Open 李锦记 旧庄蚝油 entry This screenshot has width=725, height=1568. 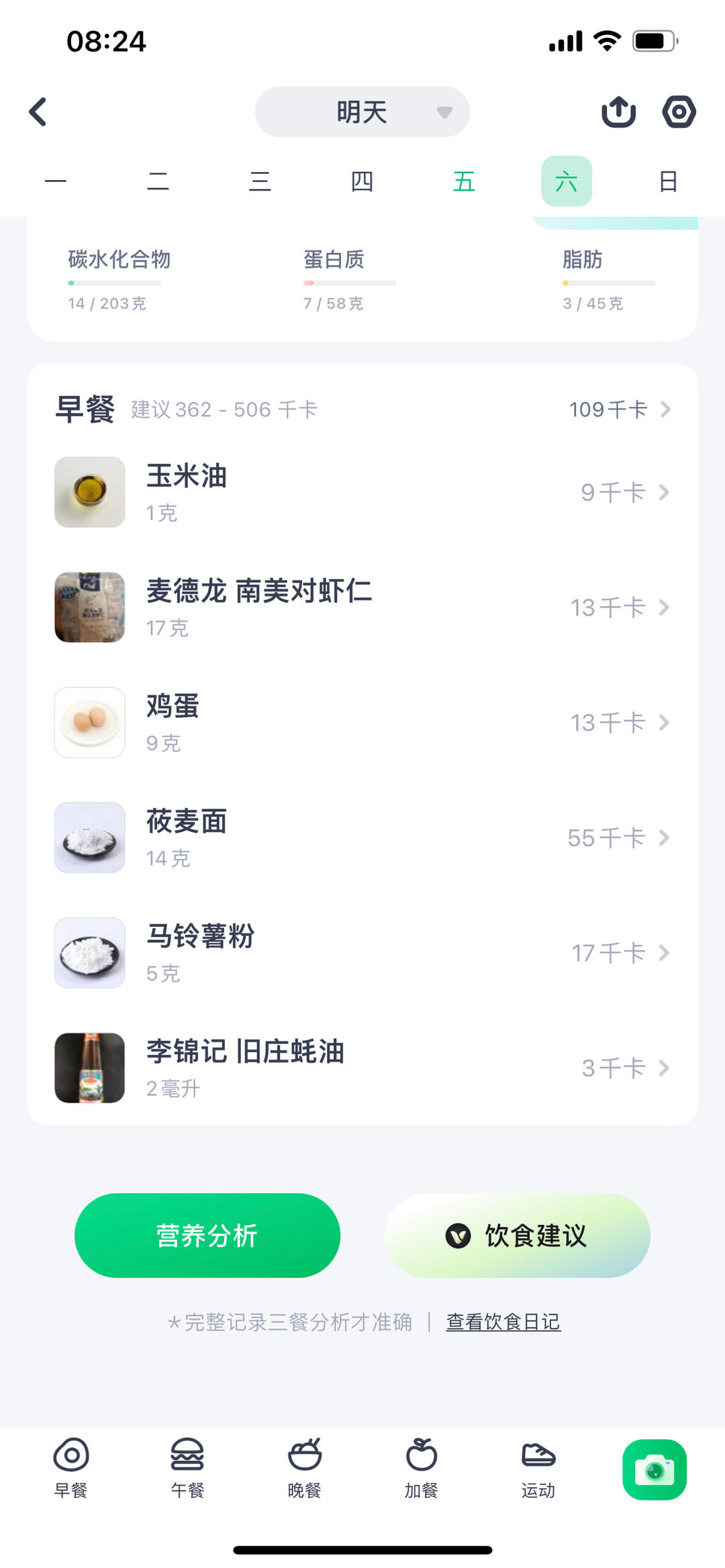362,1068
